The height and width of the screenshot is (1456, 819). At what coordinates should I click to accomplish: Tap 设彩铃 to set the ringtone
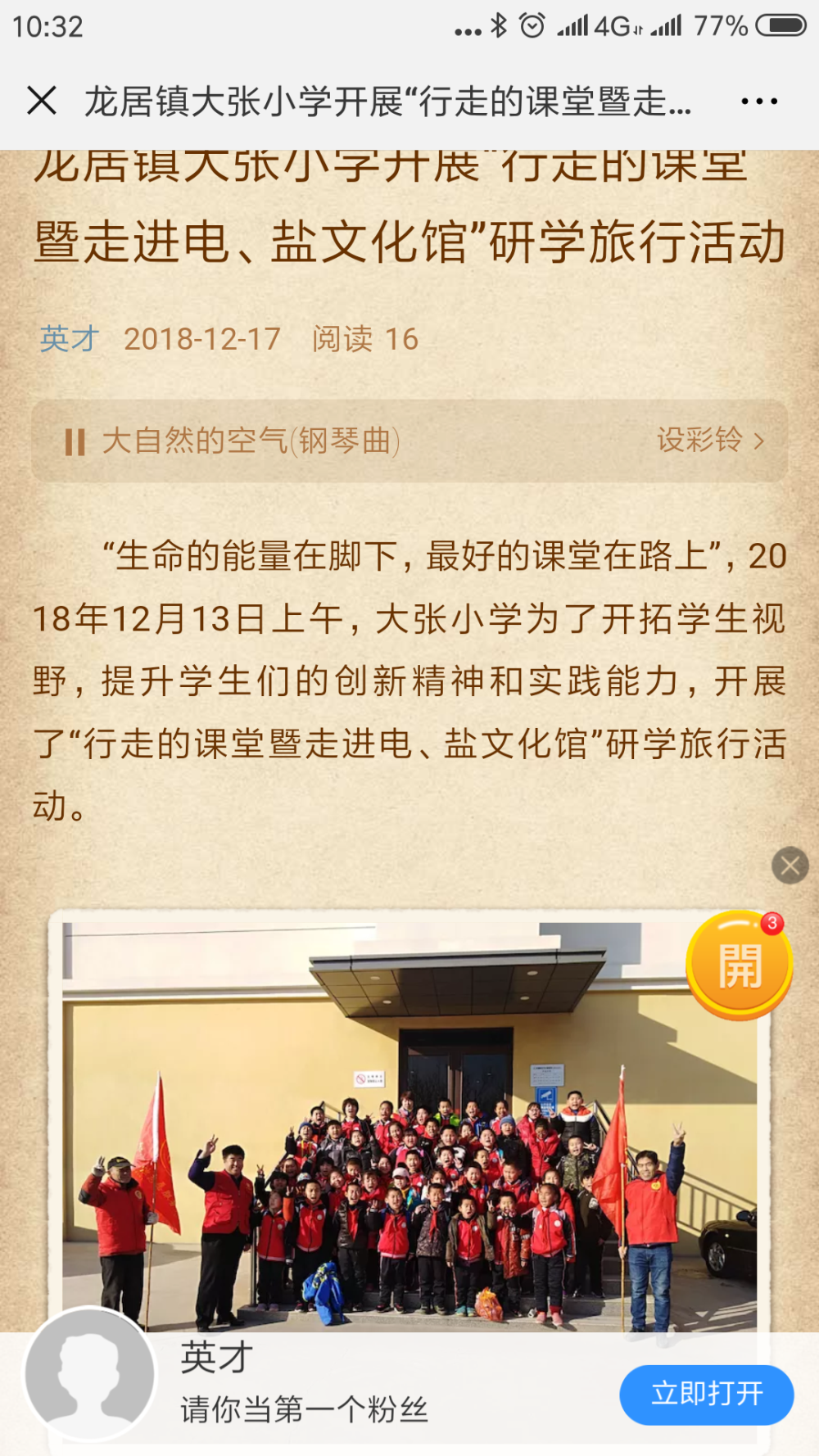[x=711, y=441]
